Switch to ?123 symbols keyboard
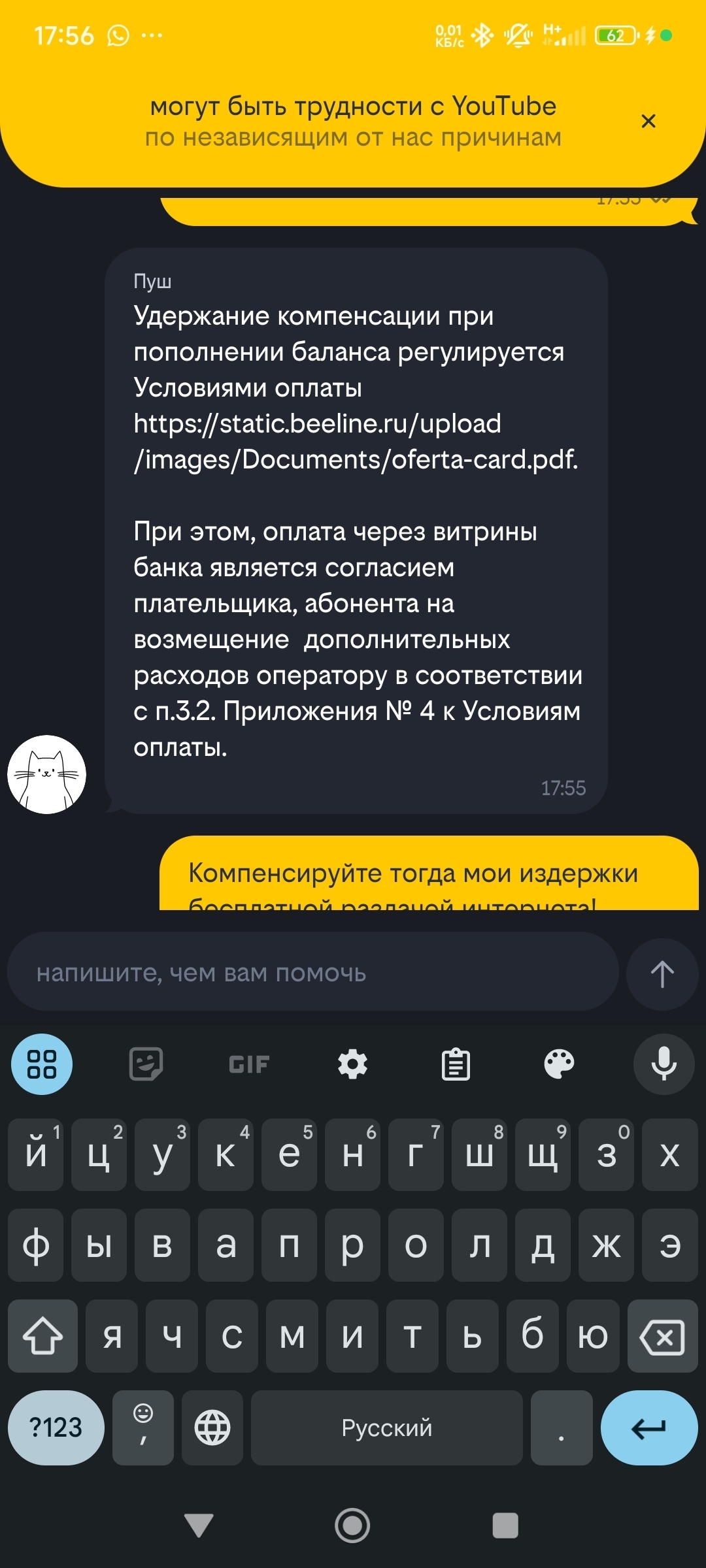Viewport: 706px width, 1568px height. [x=56, y=1428]
